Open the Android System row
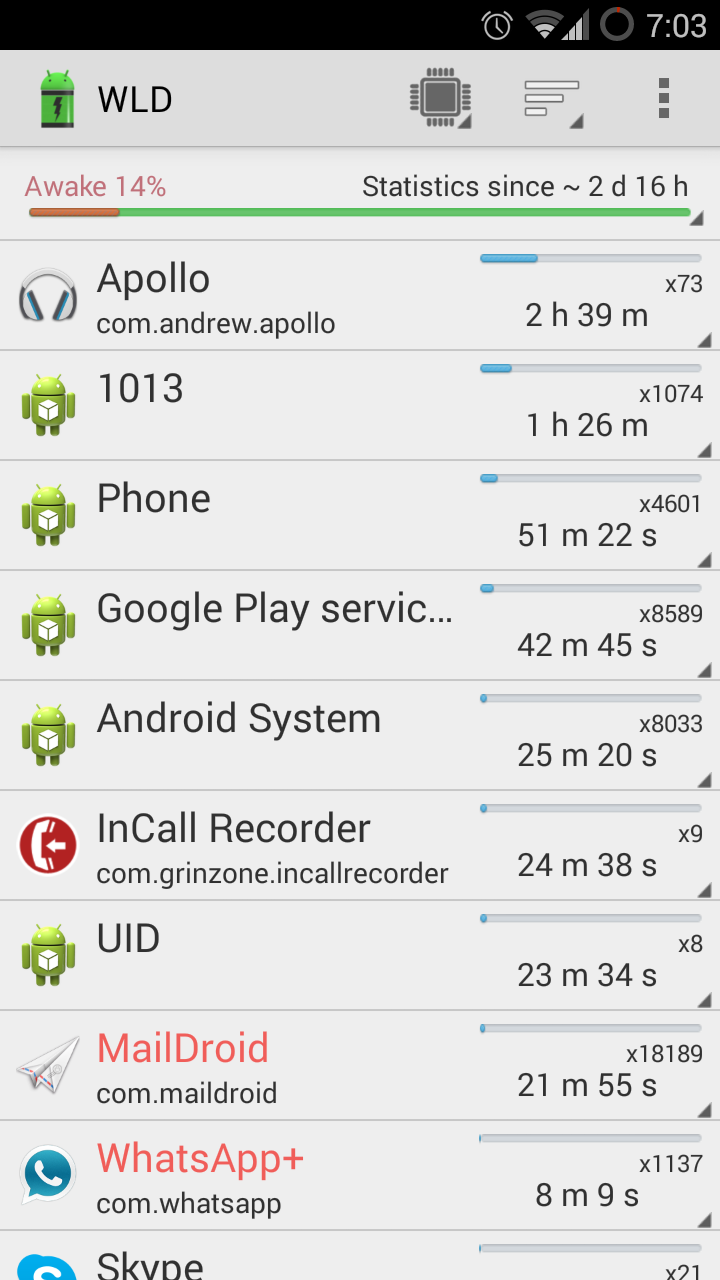Screen dimensions: 720x1280 360,736
